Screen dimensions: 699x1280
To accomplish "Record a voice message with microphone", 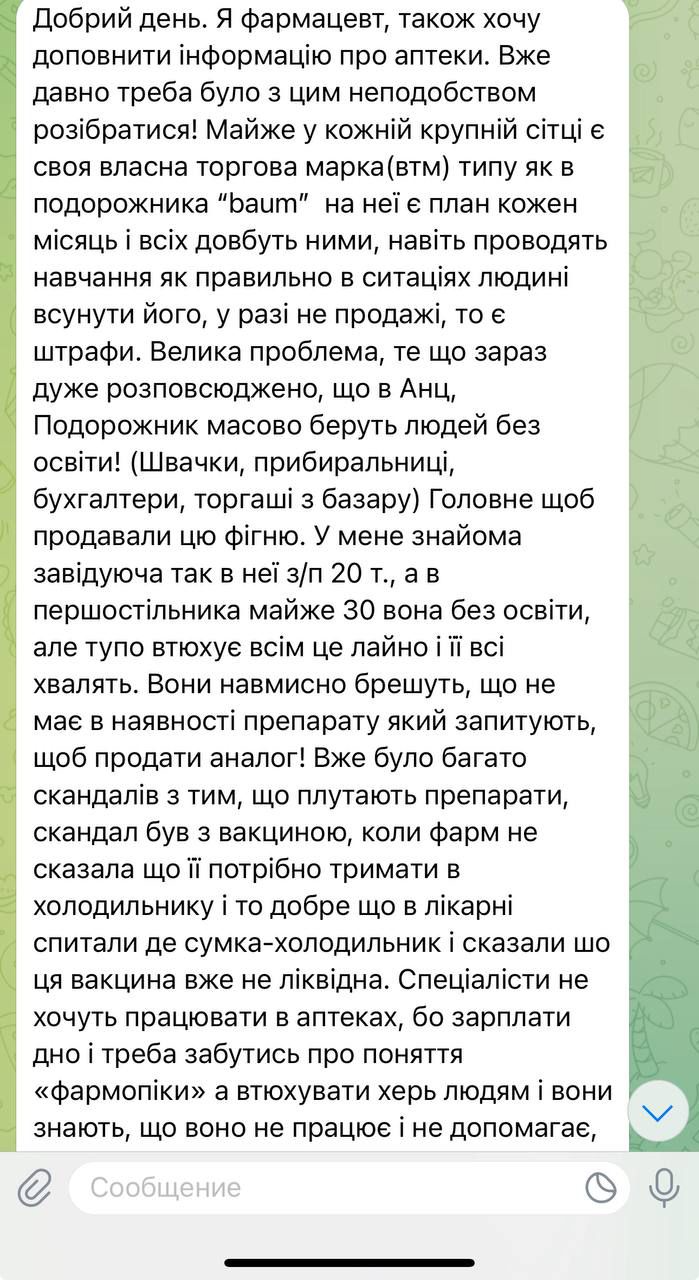I will (664, 1187).
